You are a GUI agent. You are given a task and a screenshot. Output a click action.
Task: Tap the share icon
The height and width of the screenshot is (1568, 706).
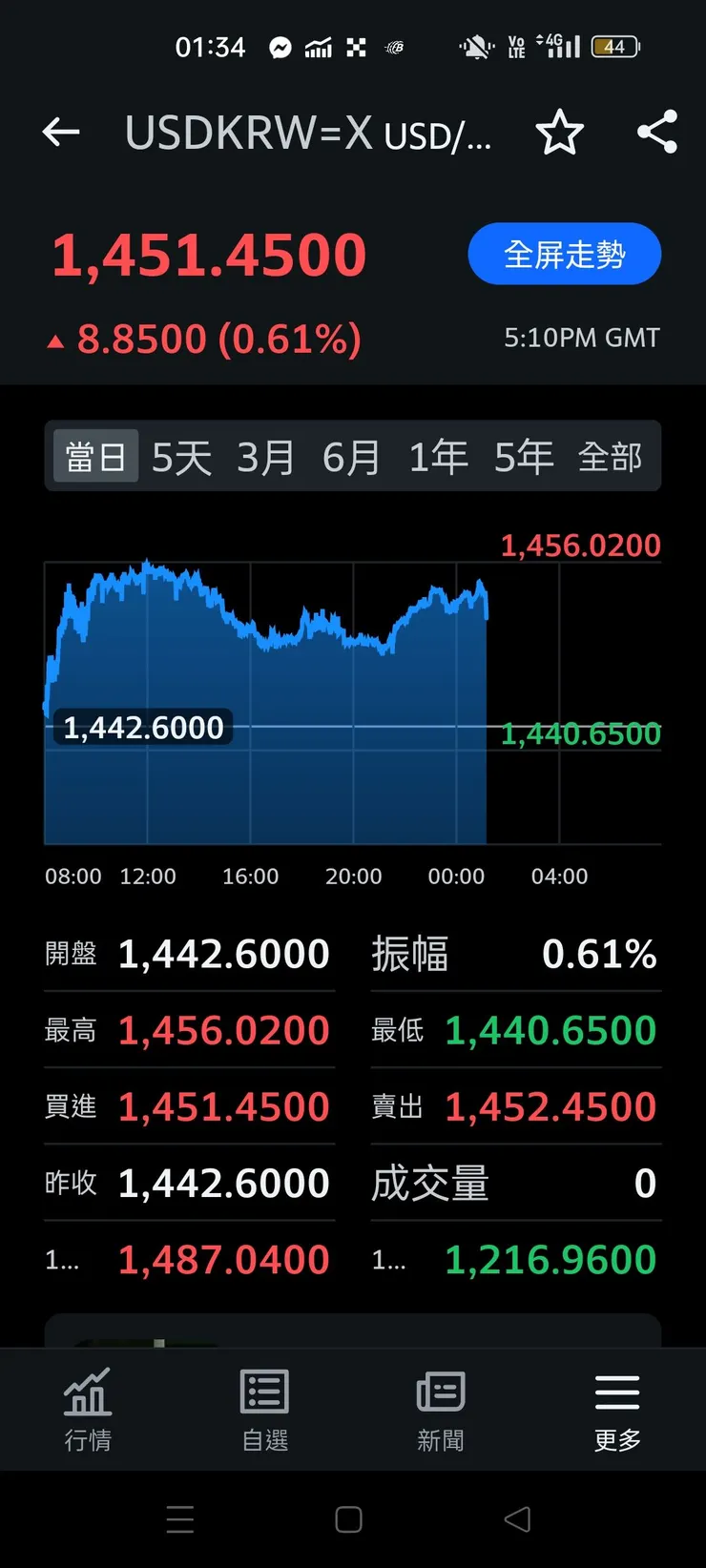tap(657, 134)
